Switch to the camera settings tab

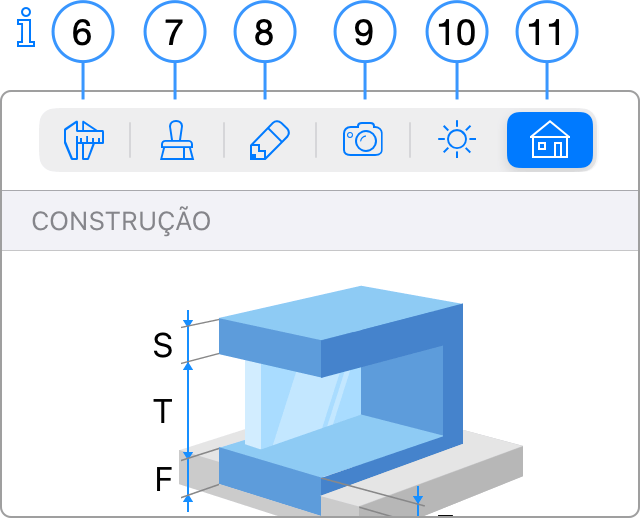pyautogui.click(x=362, y=139)
